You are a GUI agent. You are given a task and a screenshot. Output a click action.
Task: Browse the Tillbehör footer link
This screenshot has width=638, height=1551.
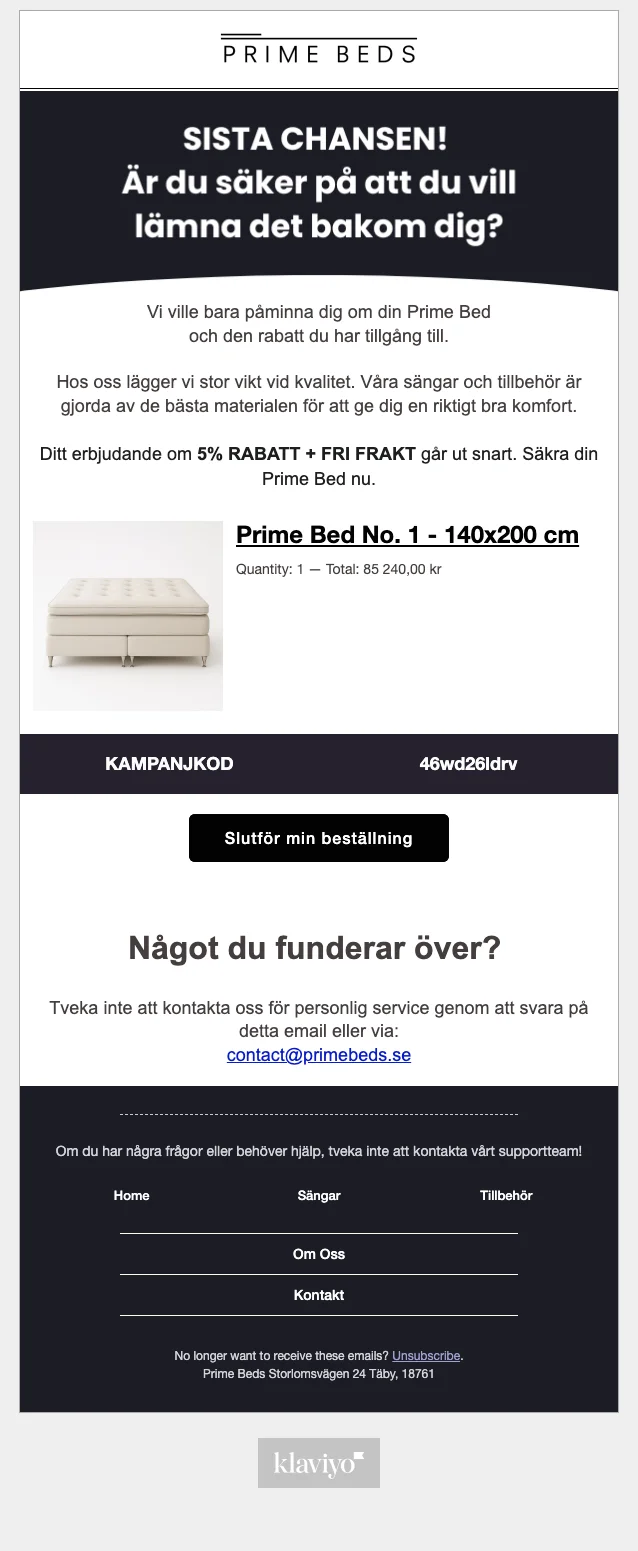(506, 1195)
